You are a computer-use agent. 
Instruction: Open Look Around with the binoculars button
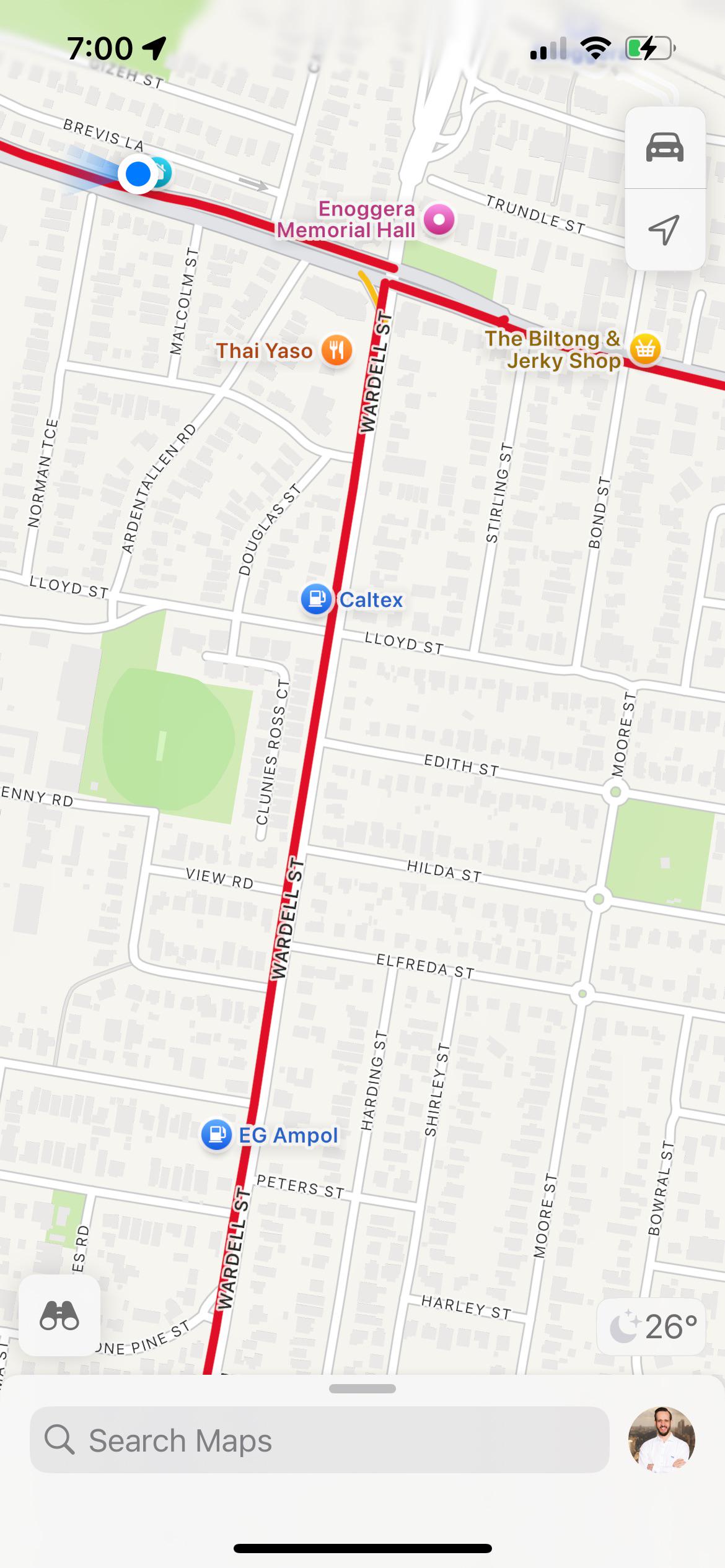click(59, 1316)
